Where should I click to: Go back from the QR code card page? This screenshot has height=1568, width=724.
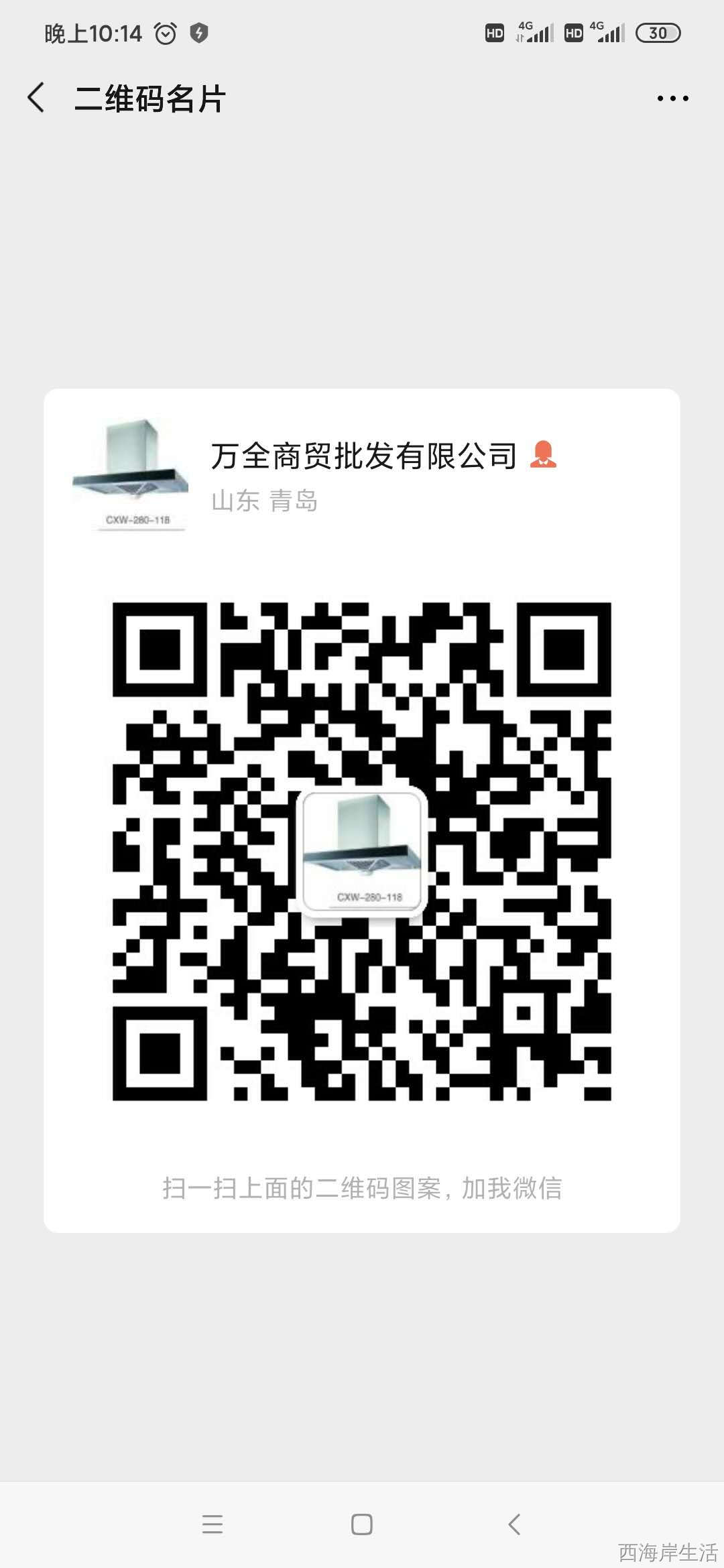click(36, 98)
